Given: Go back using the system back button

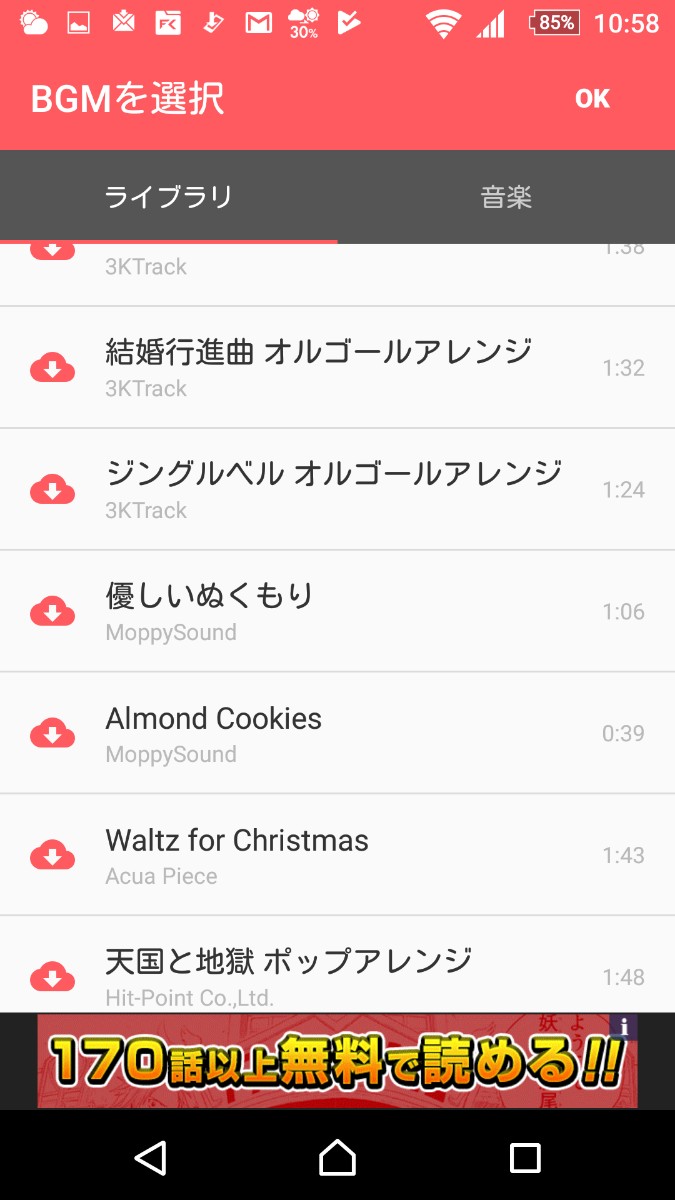Looking at the screenshot, I should tap(150, 1158).
